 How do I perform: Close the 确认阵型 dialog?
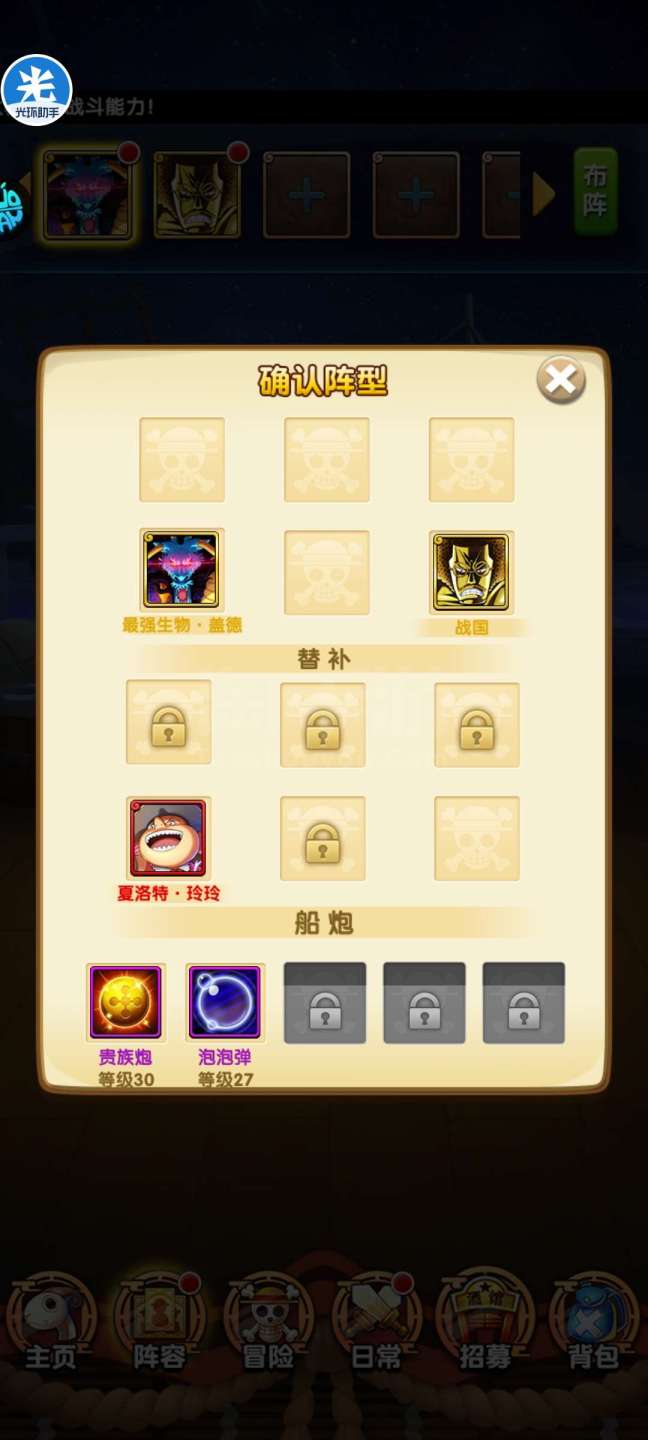pyautogui.click(x=560, y=380)
